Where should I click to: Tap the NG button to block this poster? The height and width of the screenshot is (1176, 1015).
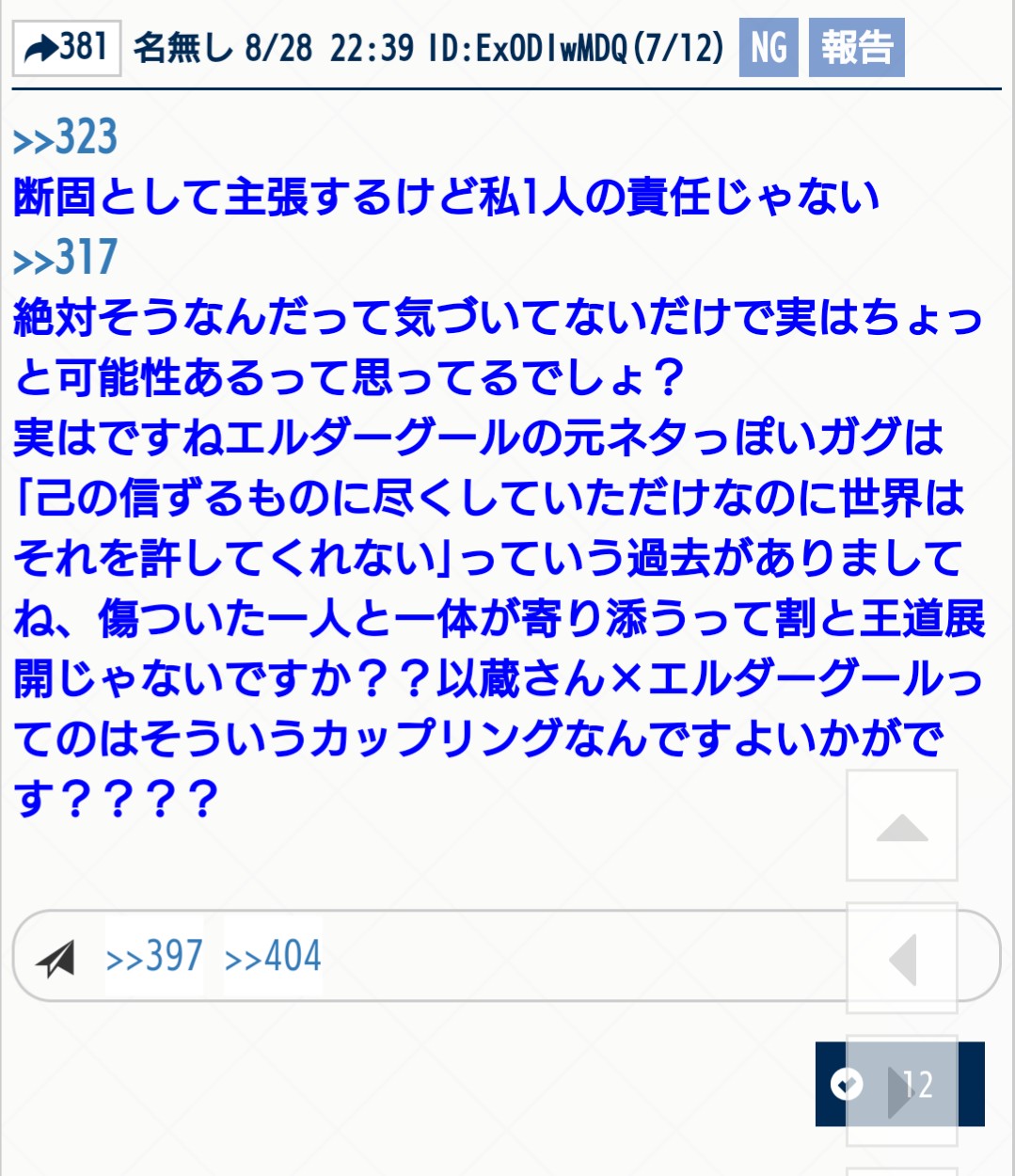pos(768,47)
